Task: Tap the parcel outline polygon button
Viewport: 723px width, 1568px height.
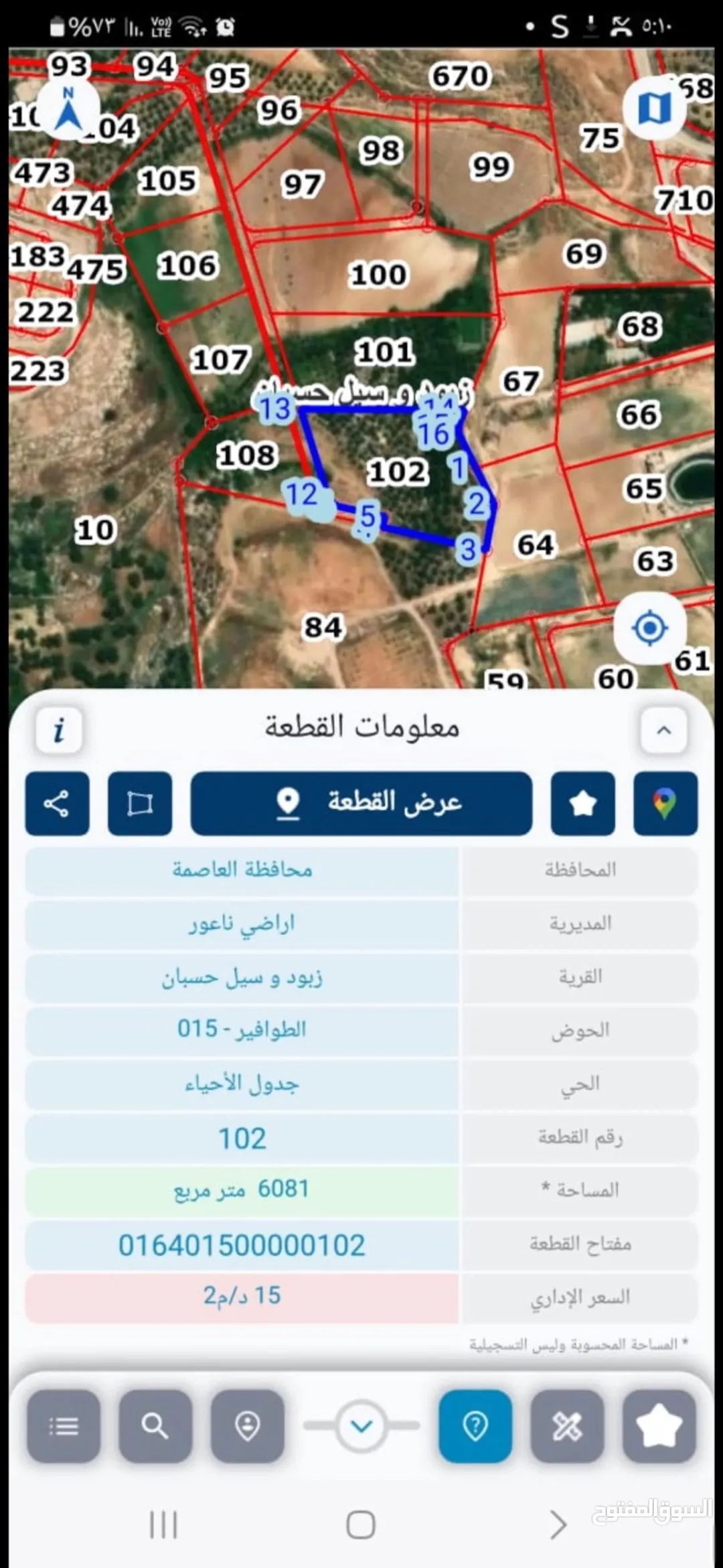Action: [140, 803]
